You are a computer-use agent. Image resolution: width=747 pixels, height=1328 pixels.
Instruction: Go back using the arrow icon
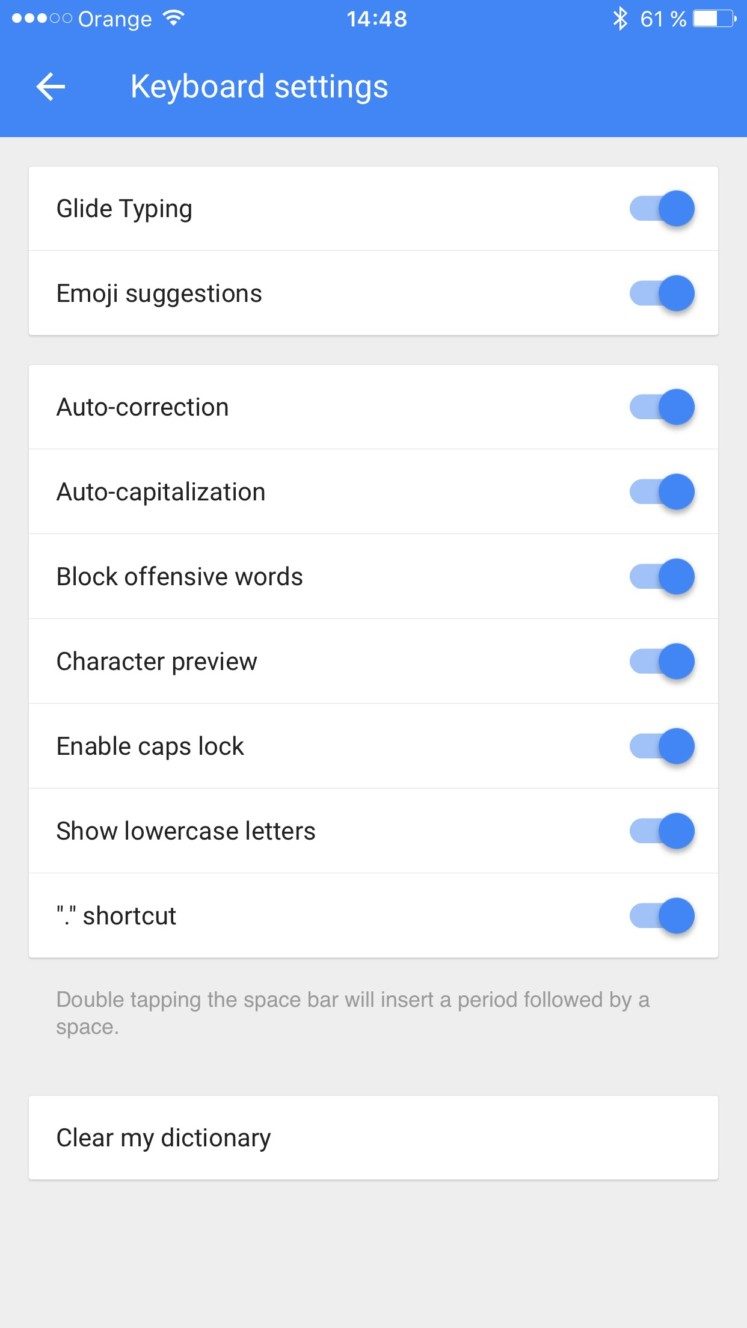[50, 87]
